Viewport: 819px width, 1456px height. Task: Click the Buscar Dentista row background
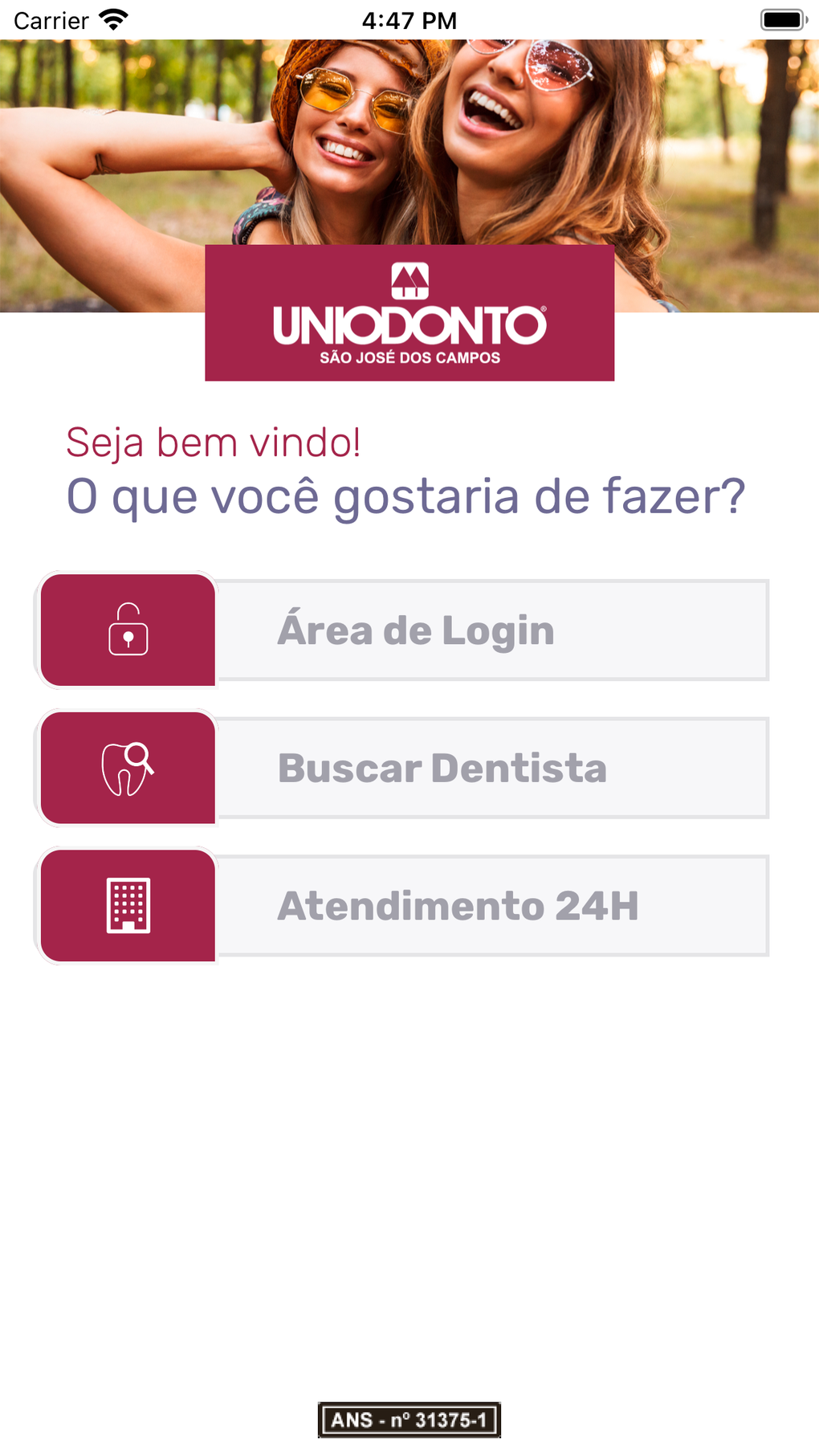[682, 769]
